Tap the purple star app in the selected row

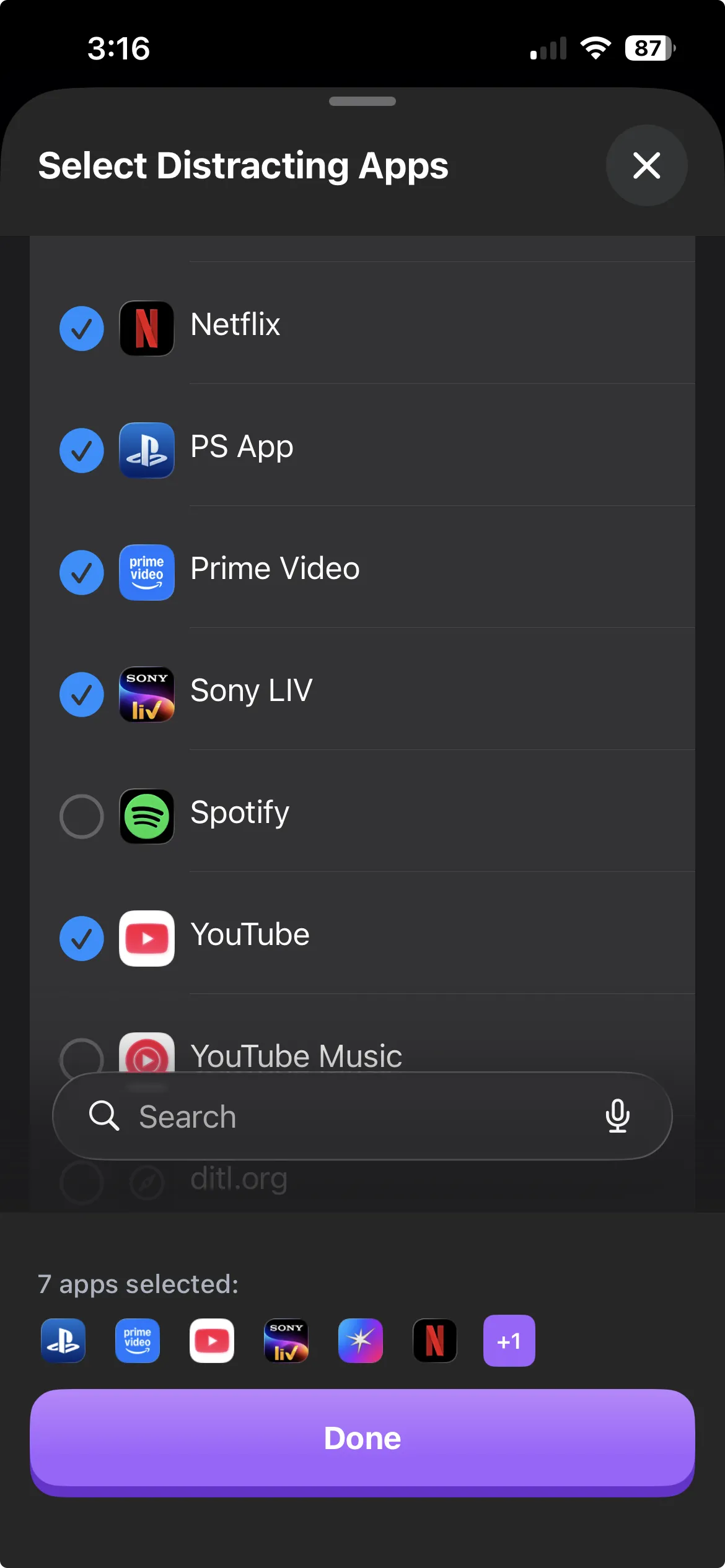pos(361,1341)
